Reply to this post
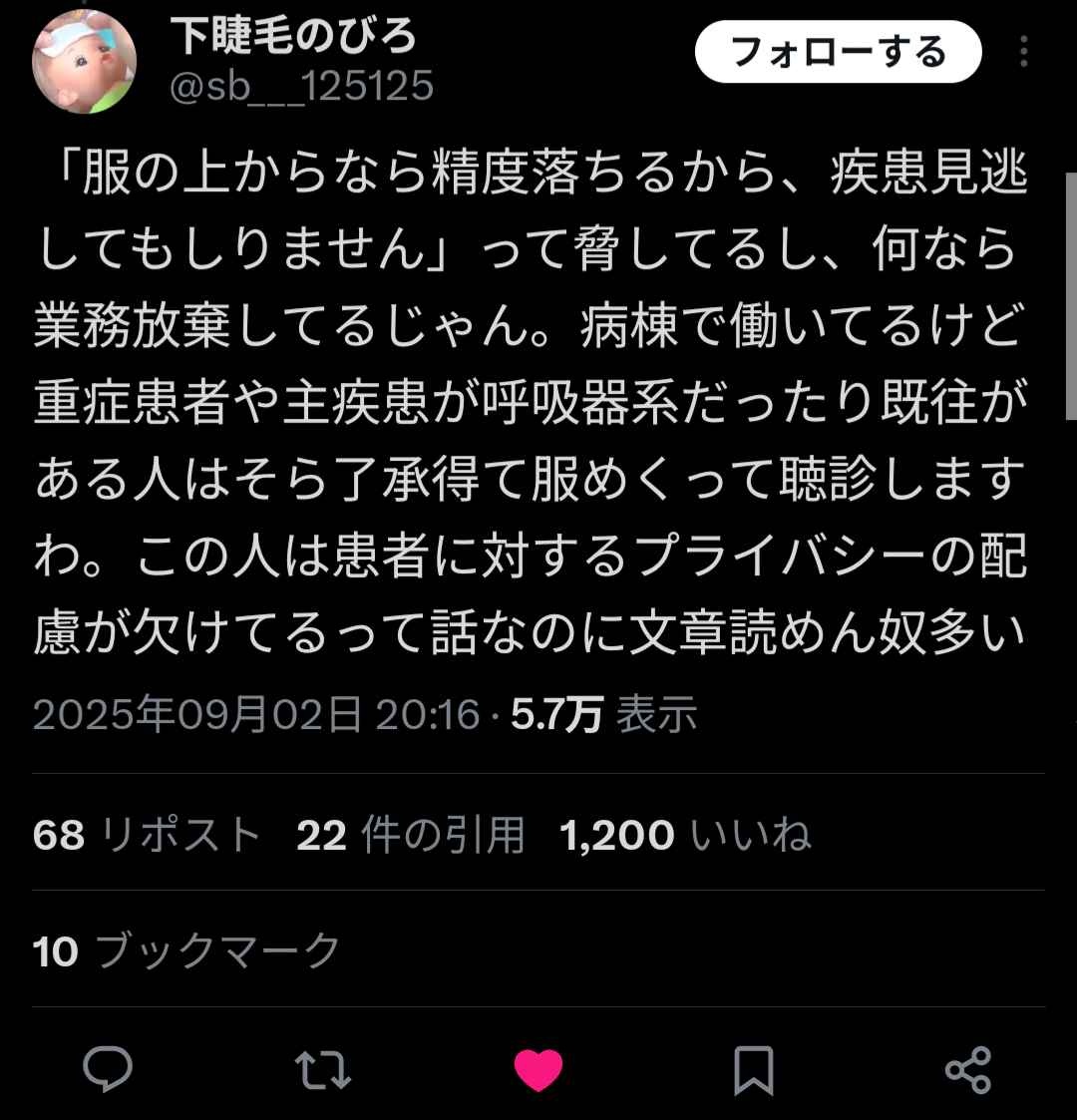This screenshot has height=1120, width=1077. [108, 1070]
